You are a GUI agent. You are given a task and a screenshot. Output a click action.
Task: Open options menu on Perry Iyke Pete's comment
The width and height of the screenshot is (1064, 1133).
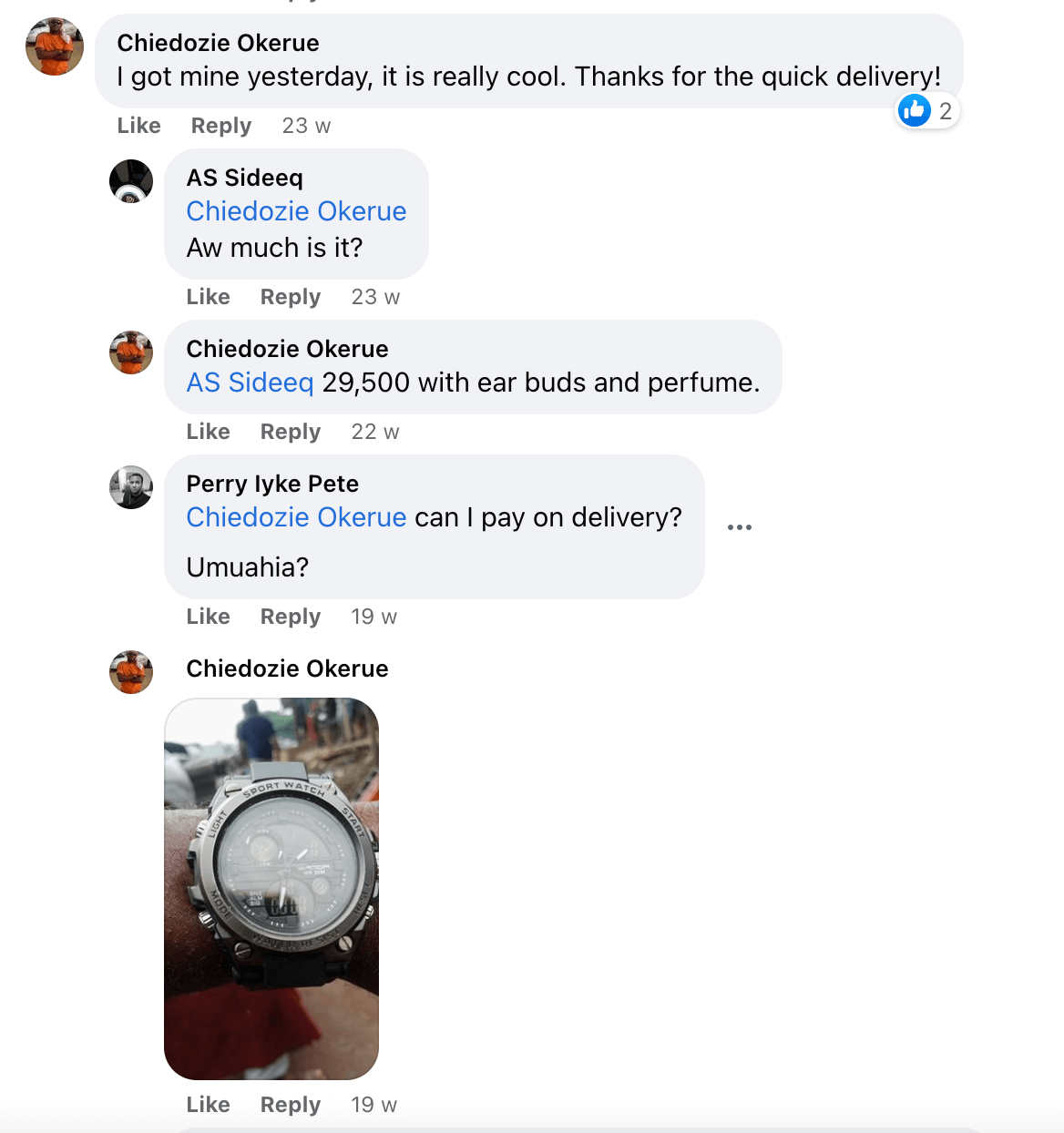point(740,527)
